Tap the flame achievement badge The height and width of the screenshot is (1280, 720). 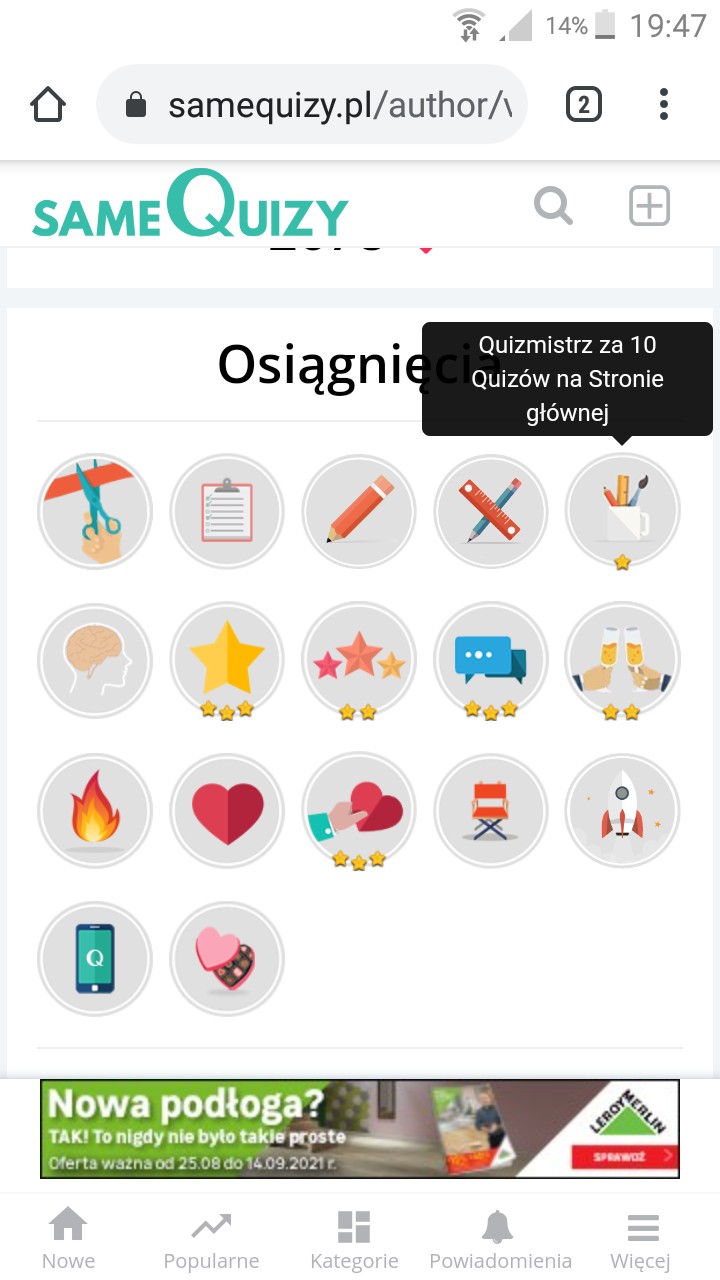pos(95,809)
